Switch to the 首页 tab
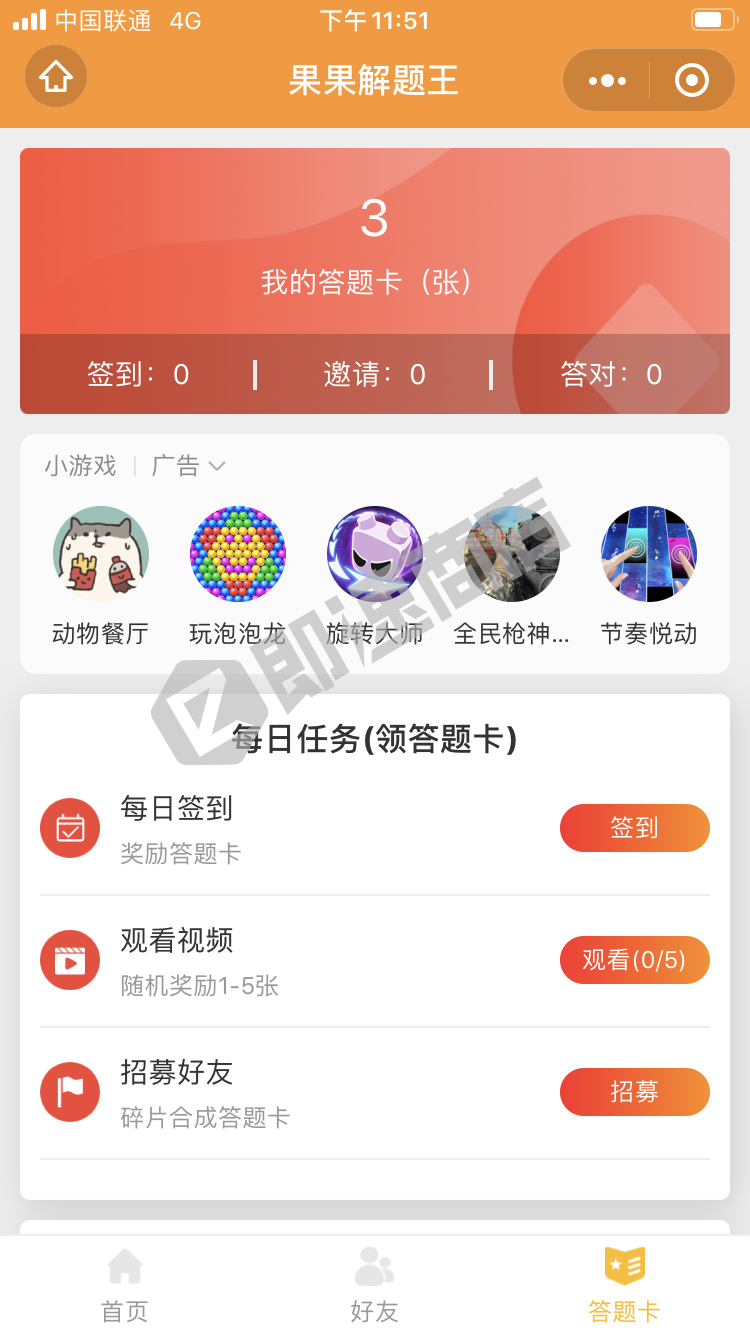Image resolution: width=750 pixels, height=1334 pixels. click(125, 1285)
